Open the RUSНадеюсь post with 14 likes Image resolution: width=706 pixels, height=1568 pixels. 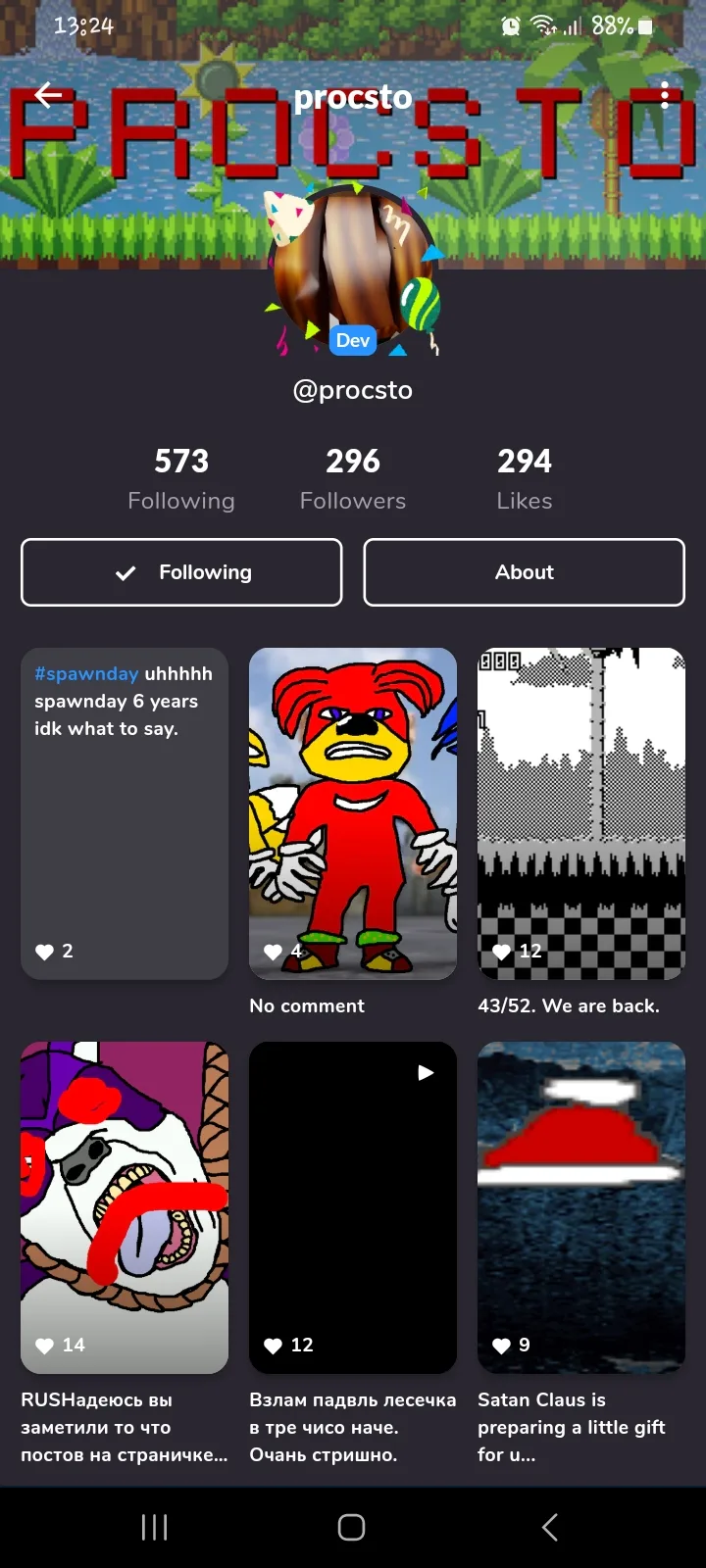tap(125, 1207)
